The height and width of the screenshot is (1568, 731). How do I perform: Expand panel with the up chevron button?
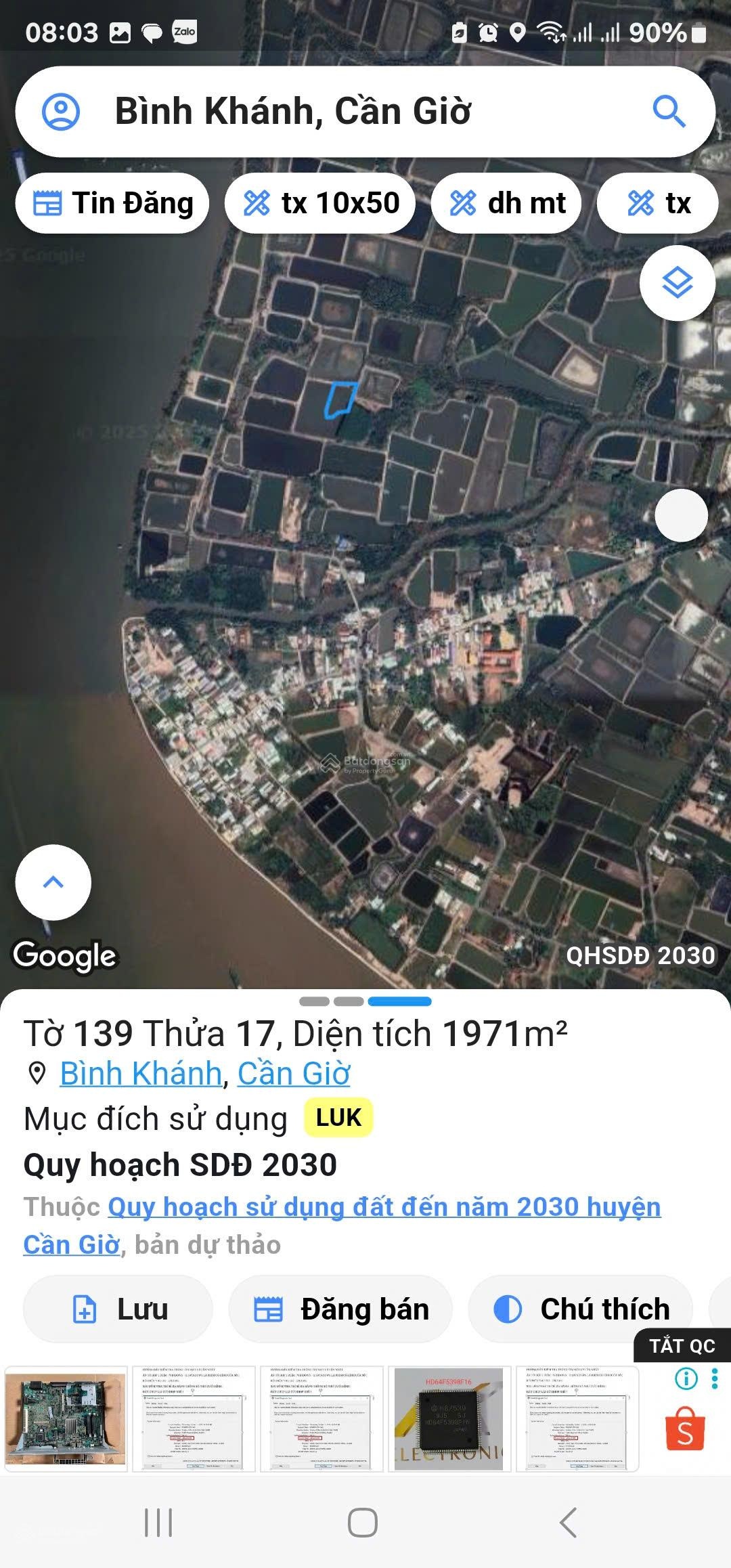(53, 882)
